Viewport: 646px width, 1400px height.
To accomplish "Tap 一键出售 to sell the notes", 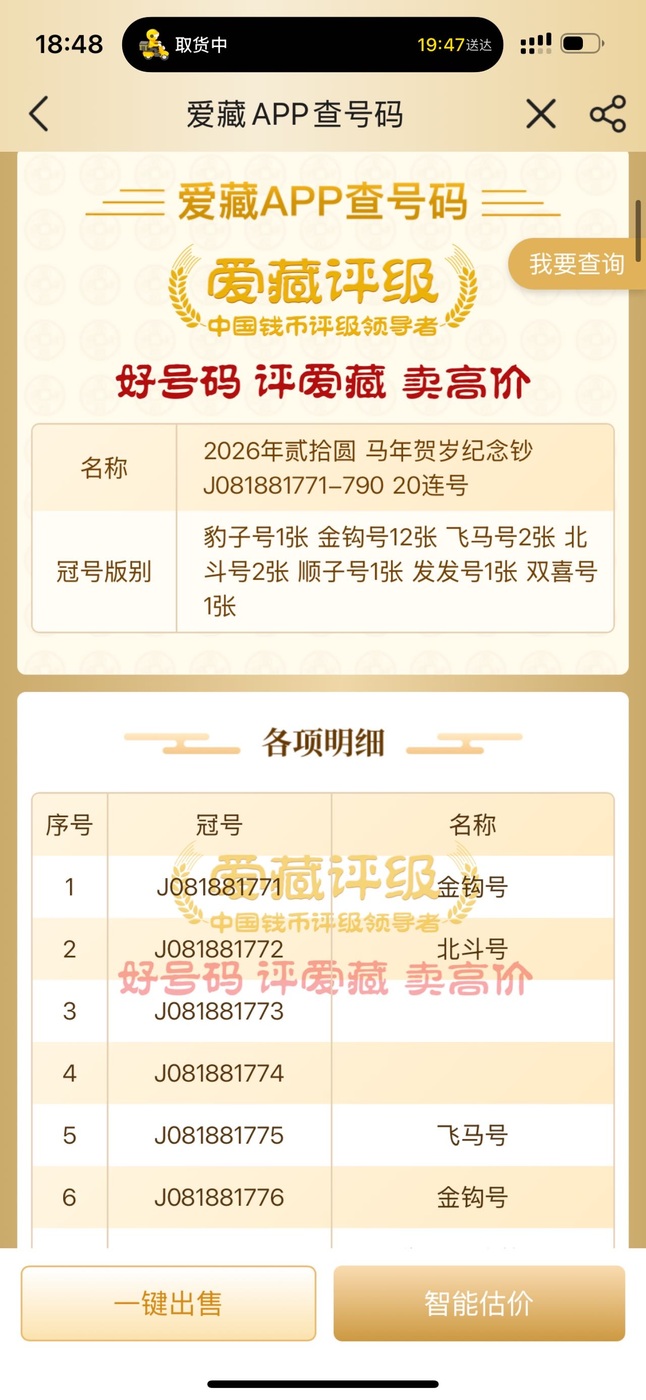I will (168, 1303).
